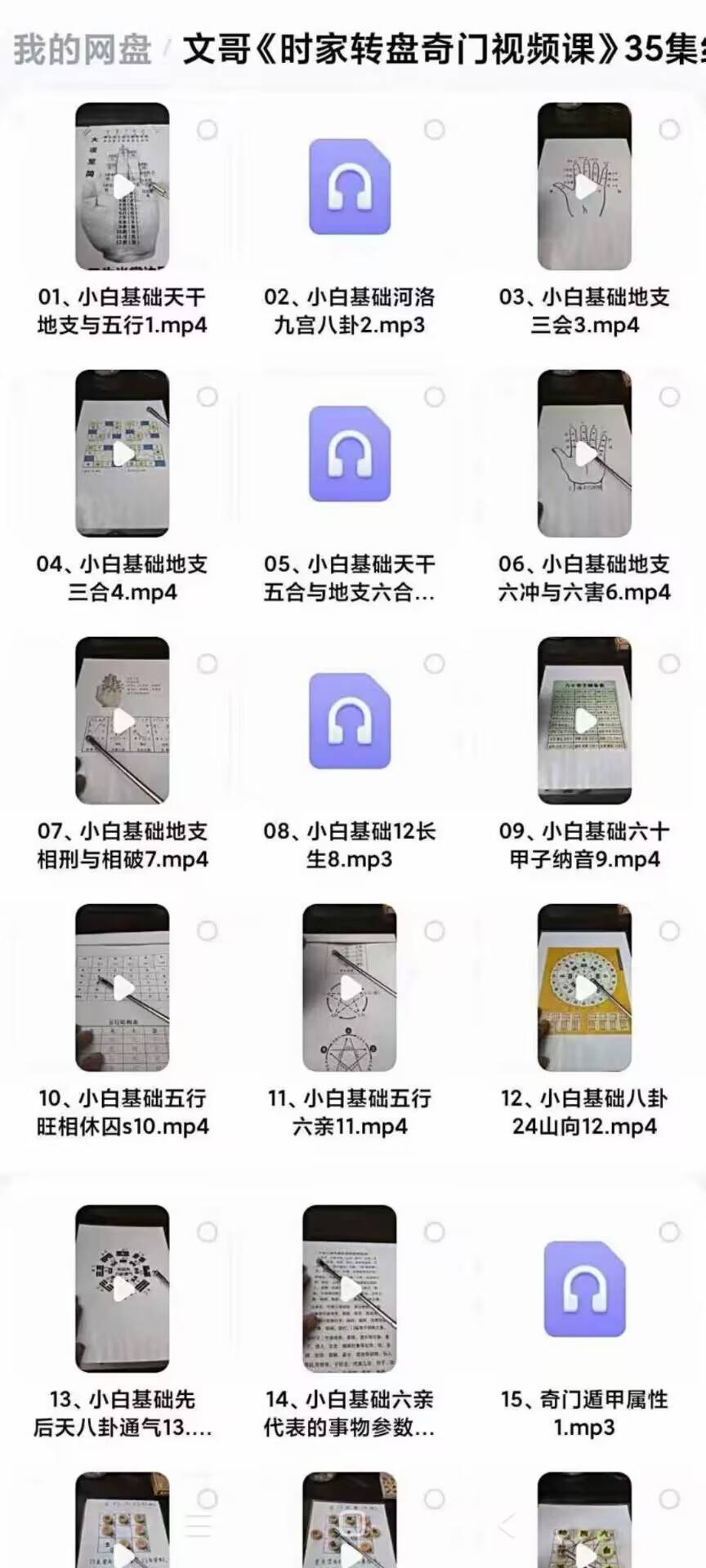Open video 13、小白基础先后天八卦通气13

[123, 1288]
